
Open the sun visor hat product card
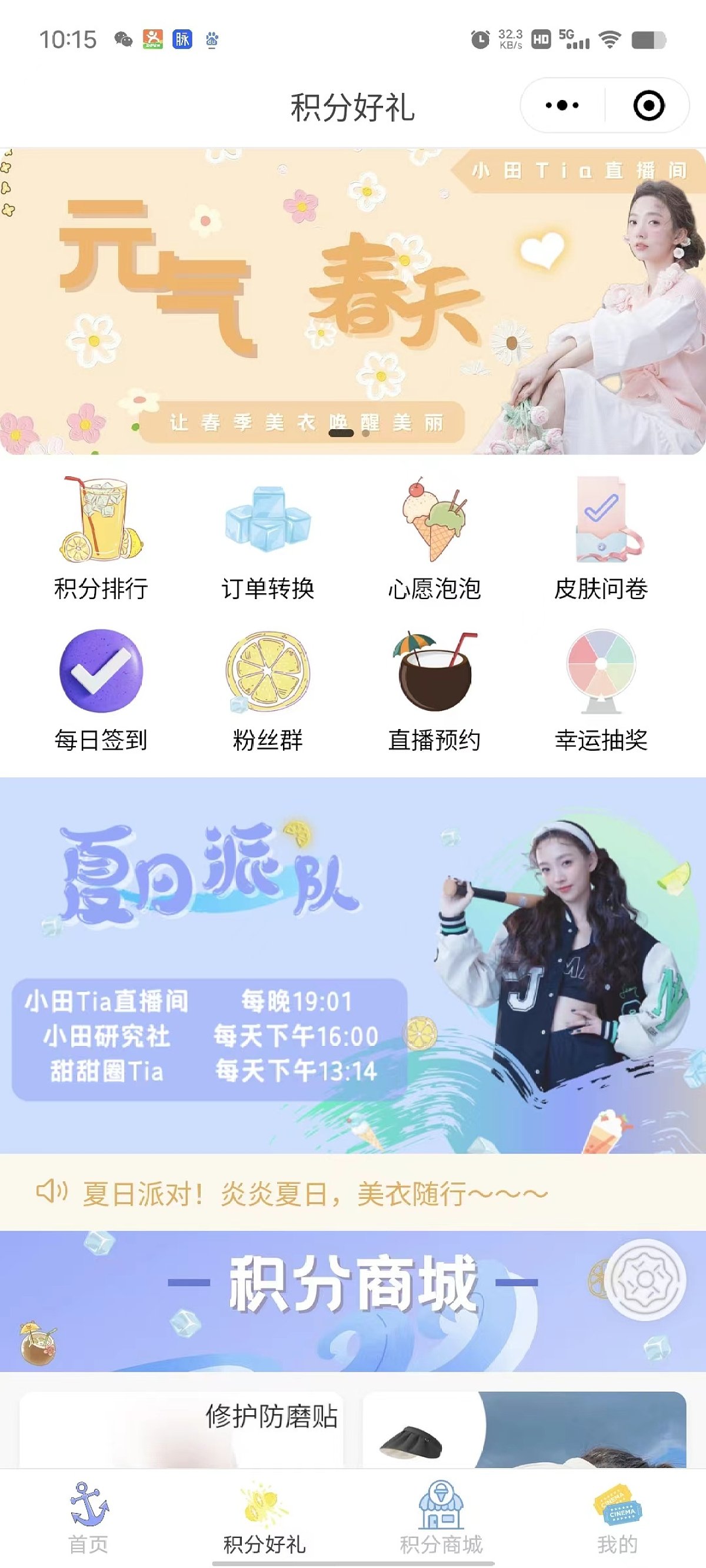click(x=524, y=1429)
